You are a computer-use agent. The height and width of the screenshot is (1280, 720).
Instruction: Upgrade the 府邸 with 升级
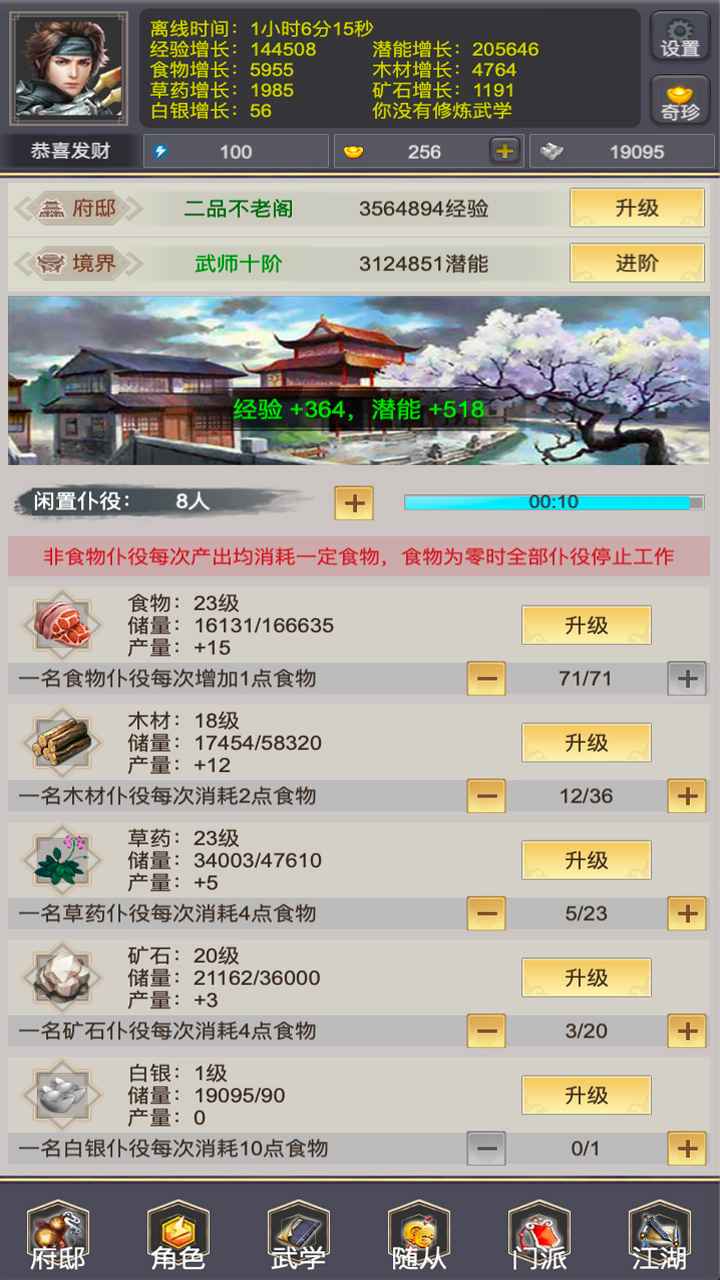(636, 208)
